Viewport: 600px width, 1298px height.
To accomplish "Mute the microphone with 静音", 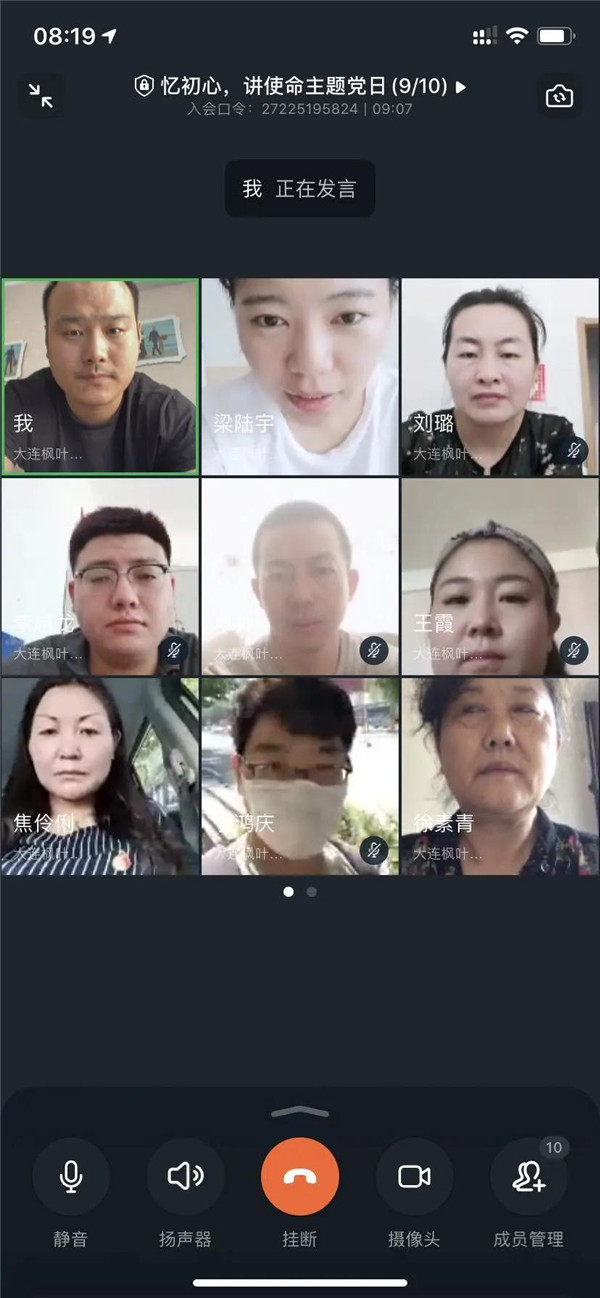I will point(70,1177).
